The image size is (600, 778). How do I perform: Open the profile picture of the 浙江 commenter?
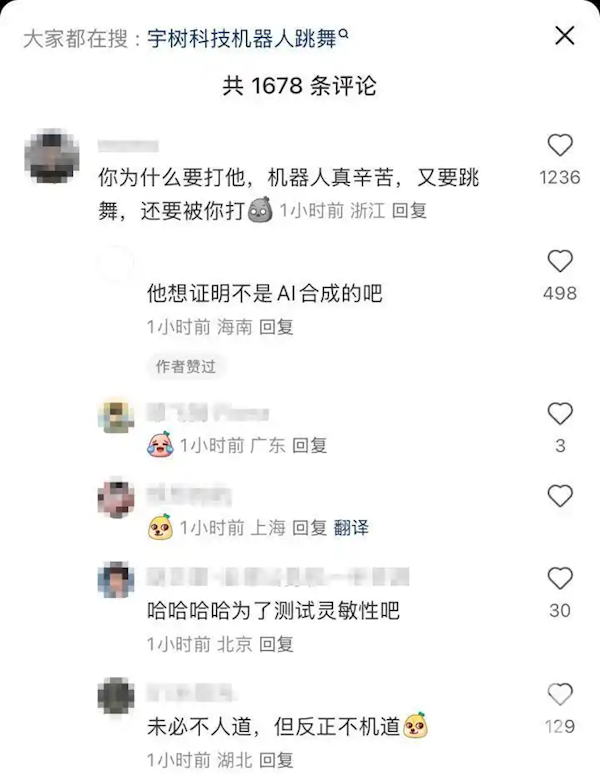pos(51,155)
